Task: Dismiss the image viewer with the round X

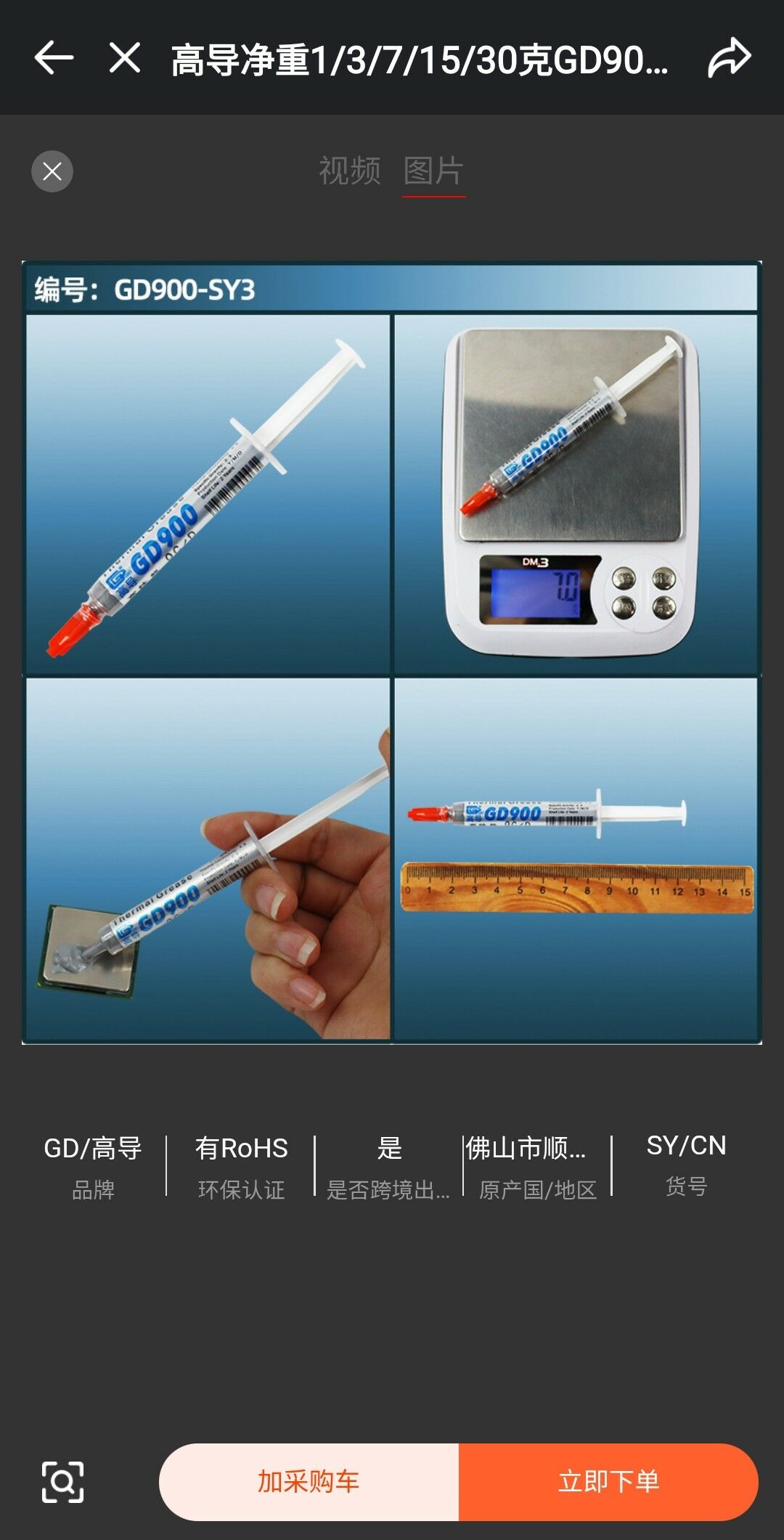Action: [x=52, y=171]
